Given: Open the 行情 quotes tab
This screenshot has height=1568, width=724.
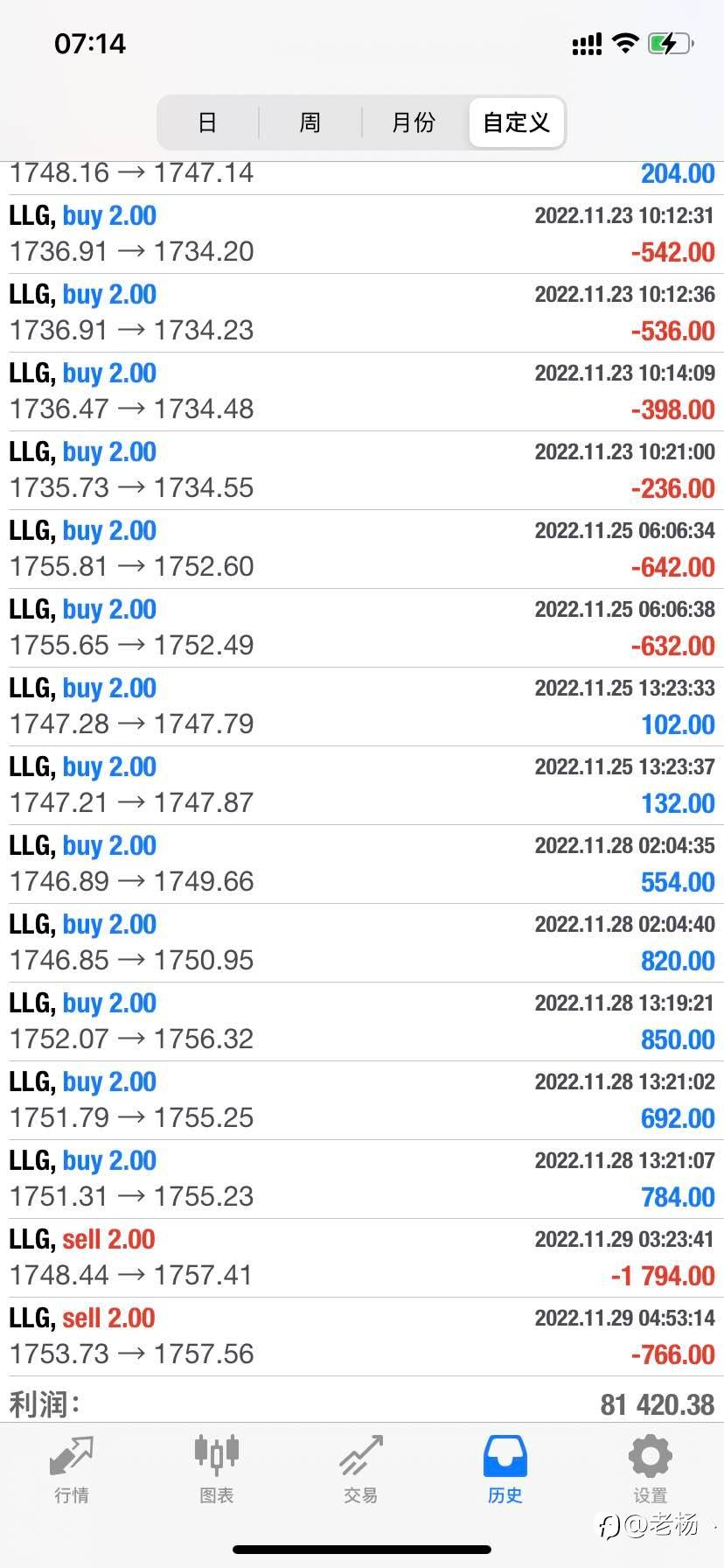Looking at the screenshot, I should pos(72,1470).
